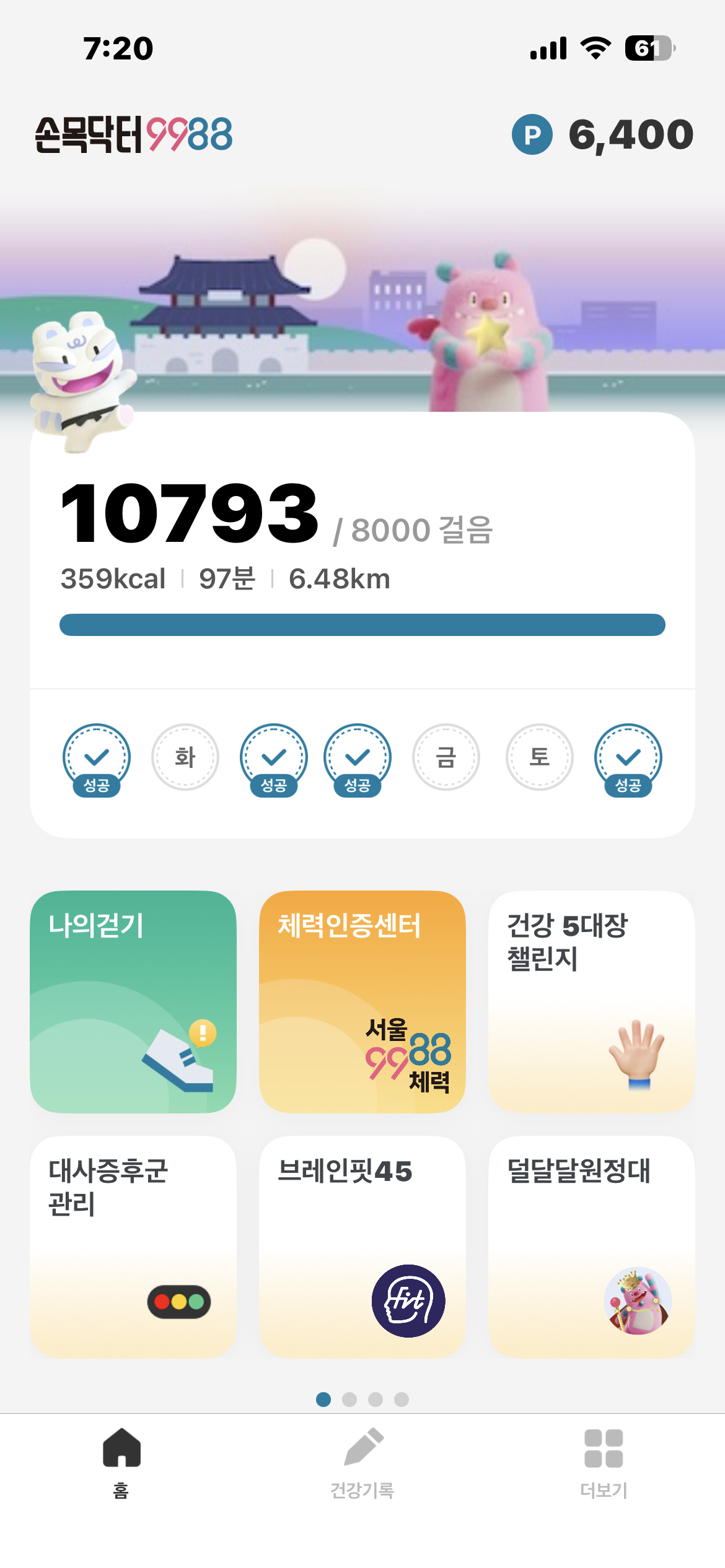The width and height of the screenshot is (725, 1568).
Task: Open the 체력인증센터 card
Action: point(362,1001)
